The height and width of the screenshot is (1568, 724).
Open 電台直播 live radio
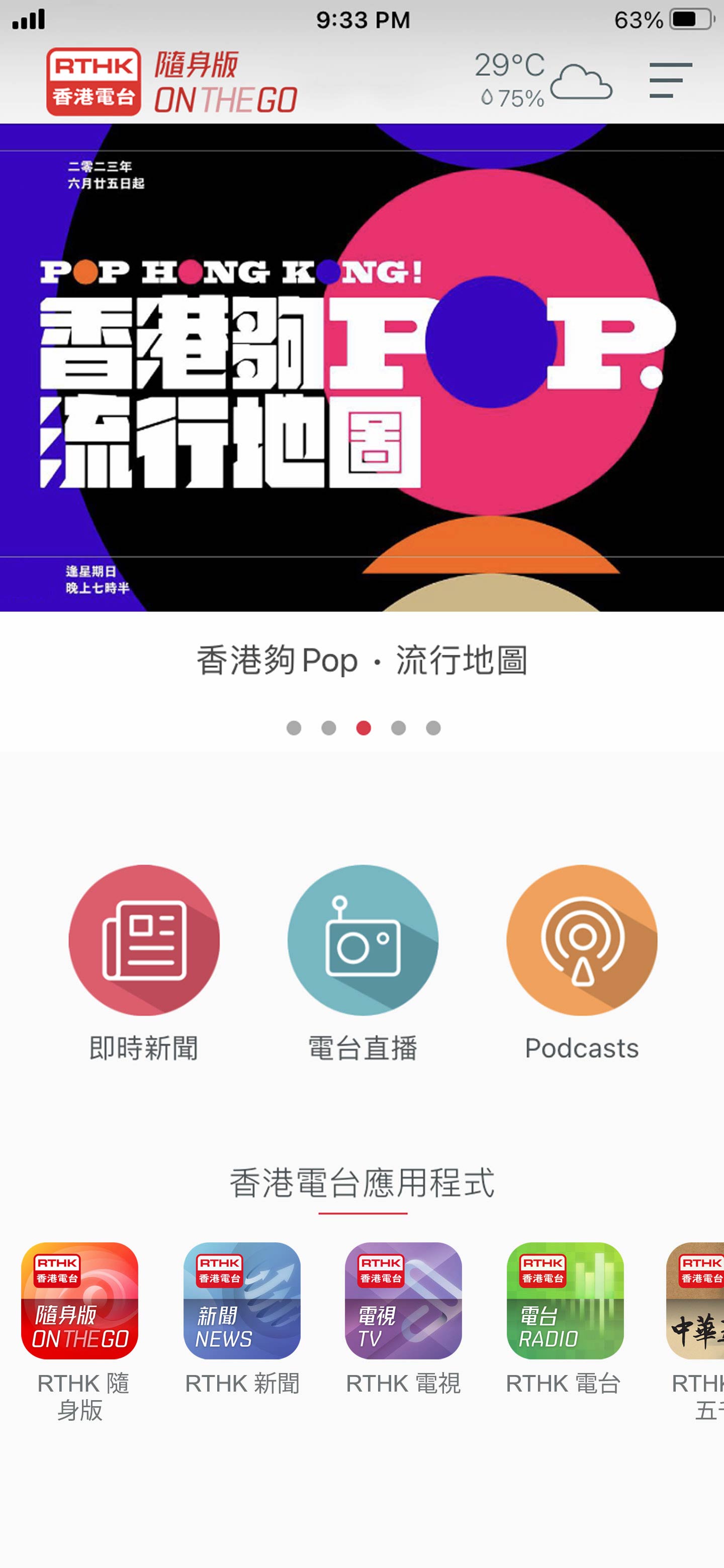point(363,940)
